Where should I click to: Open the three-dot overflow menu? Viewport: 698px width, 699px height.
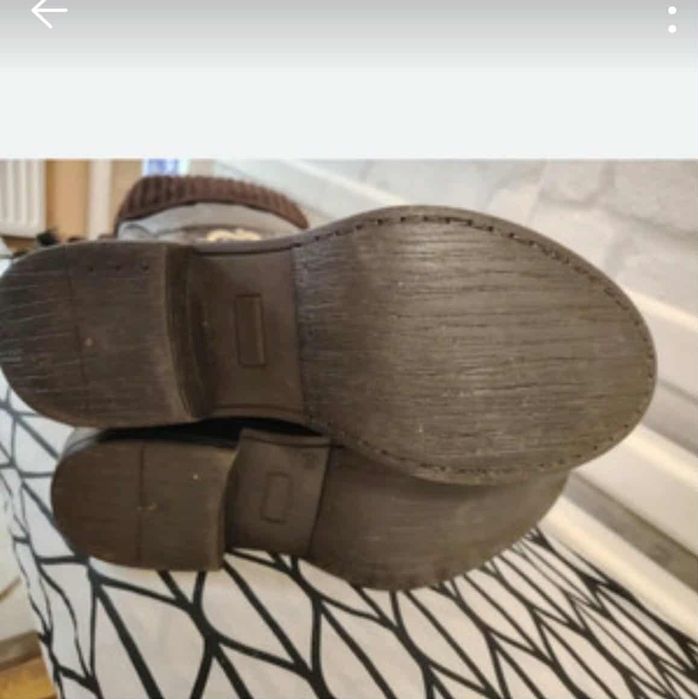point(672,18)
